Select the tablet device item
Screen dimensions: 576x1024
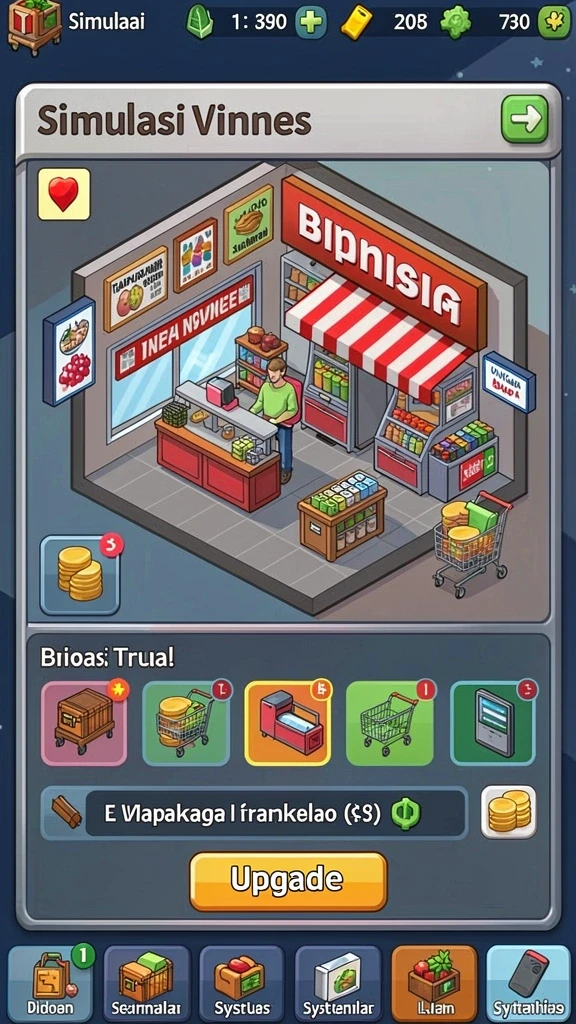[493, 723]
